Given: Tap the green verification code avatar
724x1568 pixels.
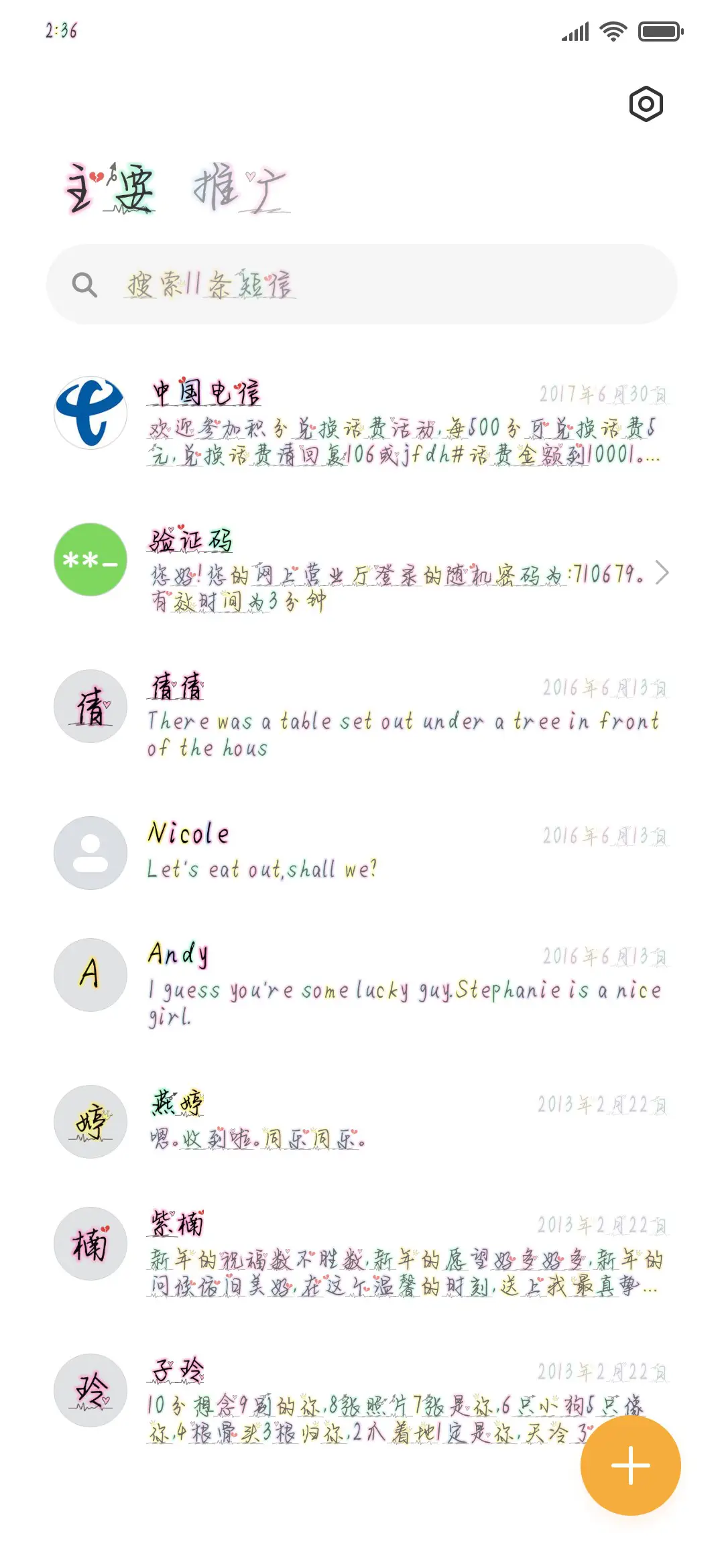Looking at the screenshot, I should (x=90, y=560).
